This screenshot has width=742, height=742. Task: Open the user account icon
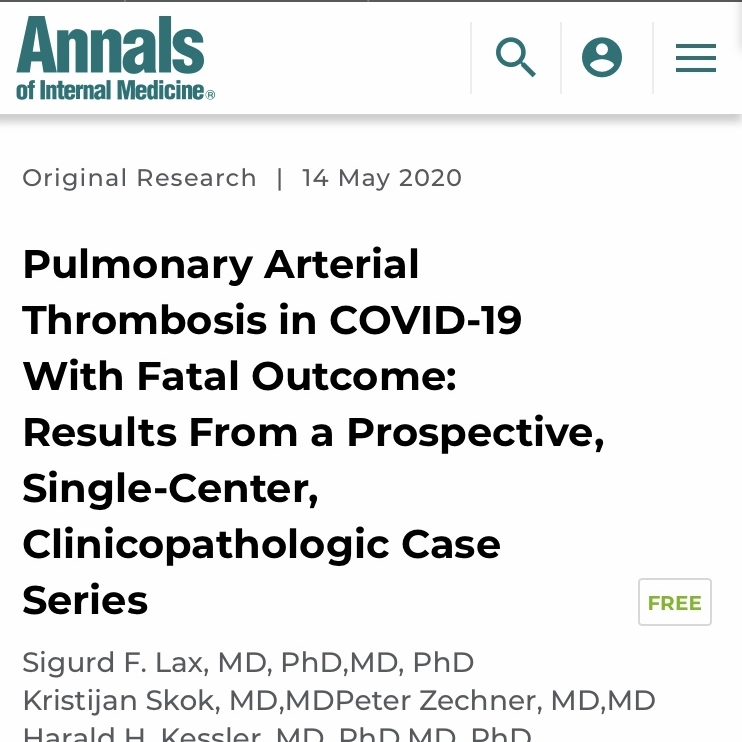[602, 58]
